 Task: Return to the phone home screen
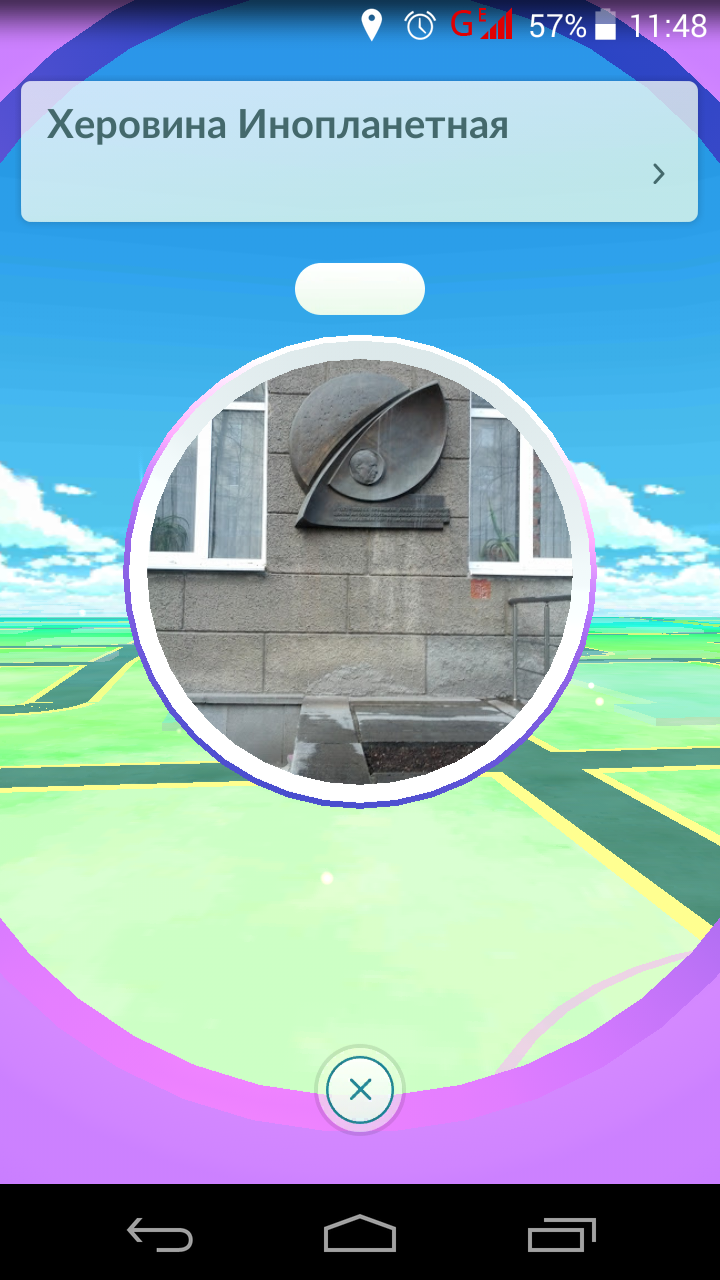tap(360, 1234)
